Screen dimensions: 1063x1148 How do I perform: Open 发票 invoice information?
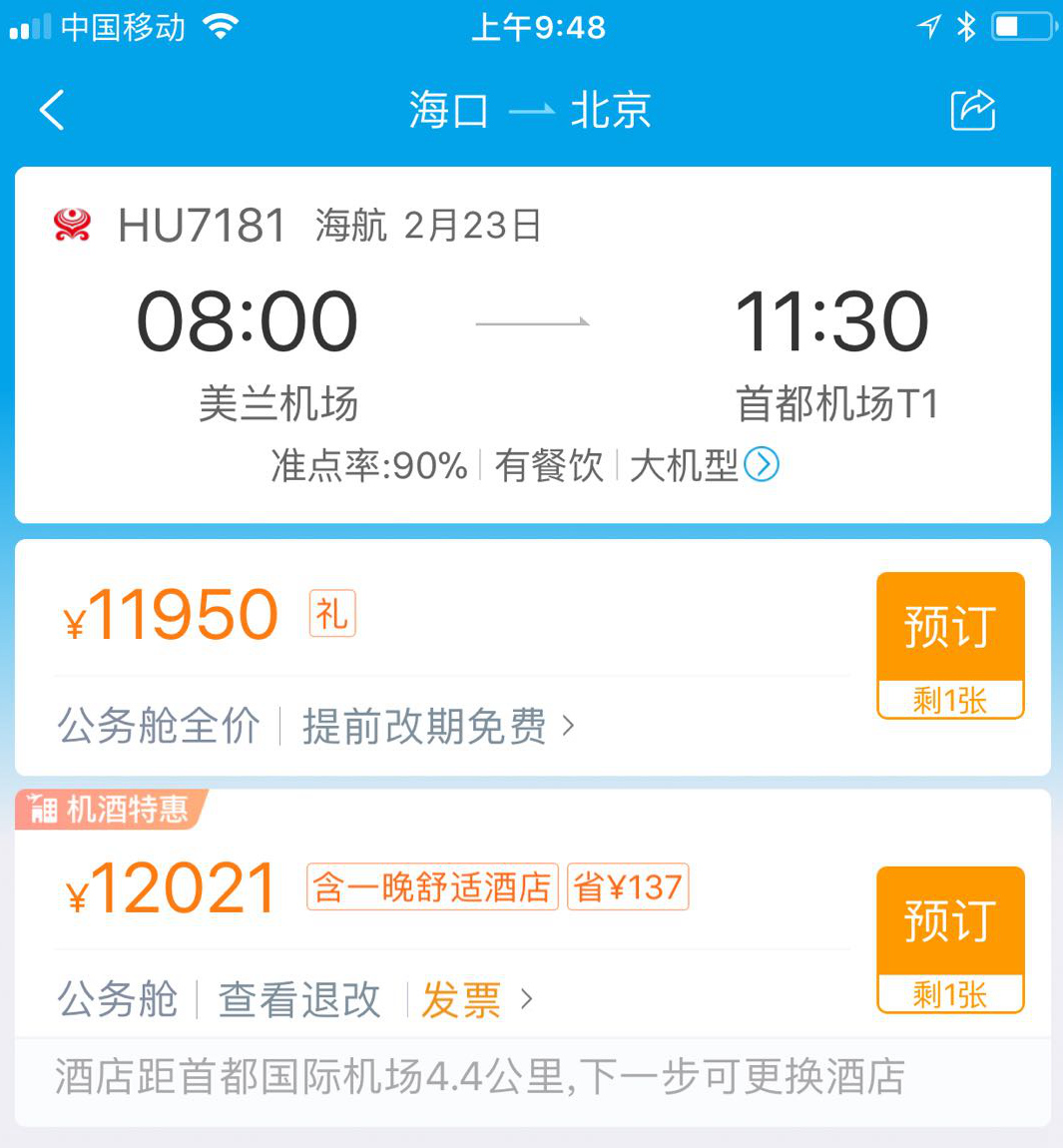coord(461,999)
